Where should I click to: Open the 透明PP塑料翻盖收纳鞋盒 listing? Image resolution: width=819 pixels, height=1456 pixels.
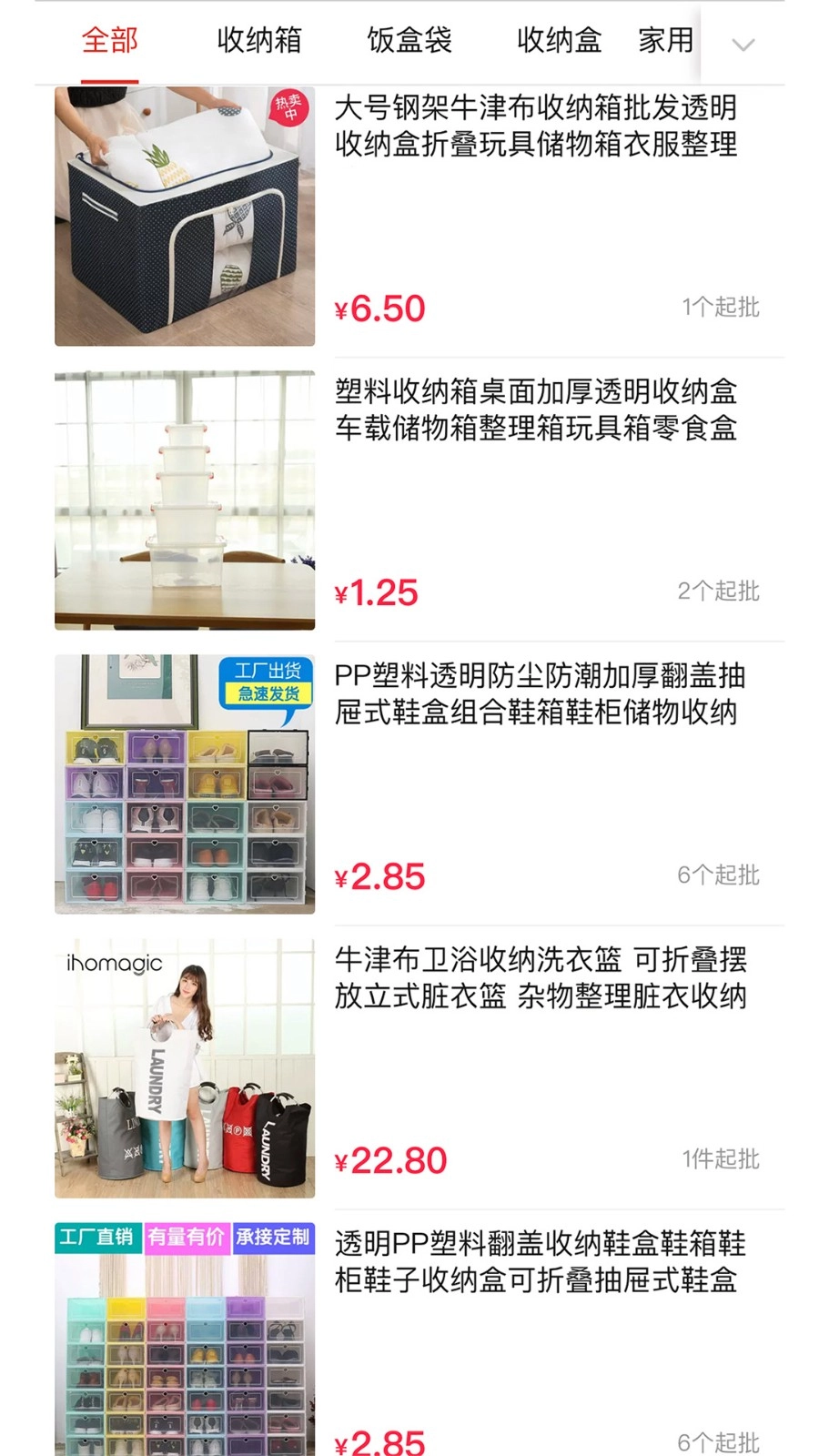click(541, 1263)
